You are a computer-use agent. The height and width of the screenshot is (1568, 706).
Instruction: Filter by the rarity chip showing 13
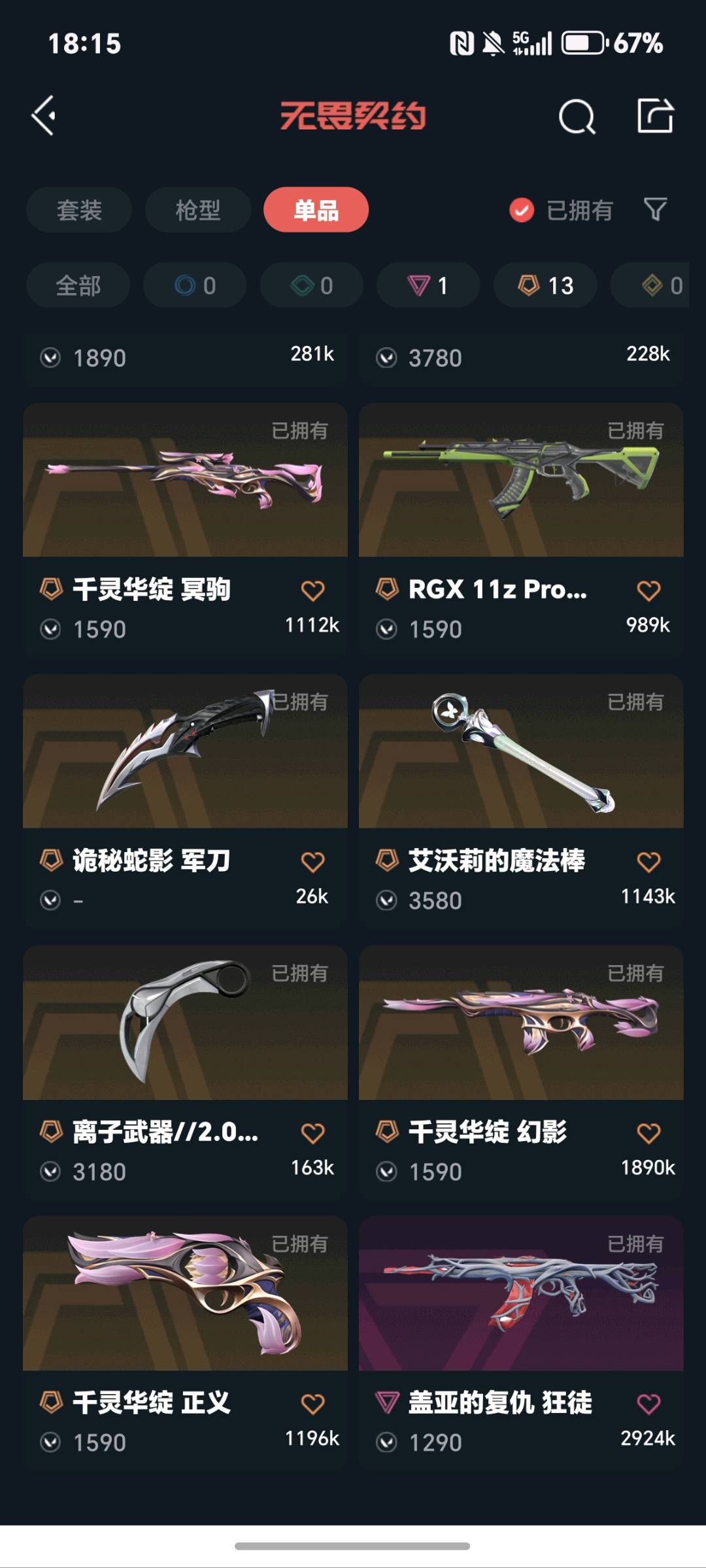click(x=545, y=285)
